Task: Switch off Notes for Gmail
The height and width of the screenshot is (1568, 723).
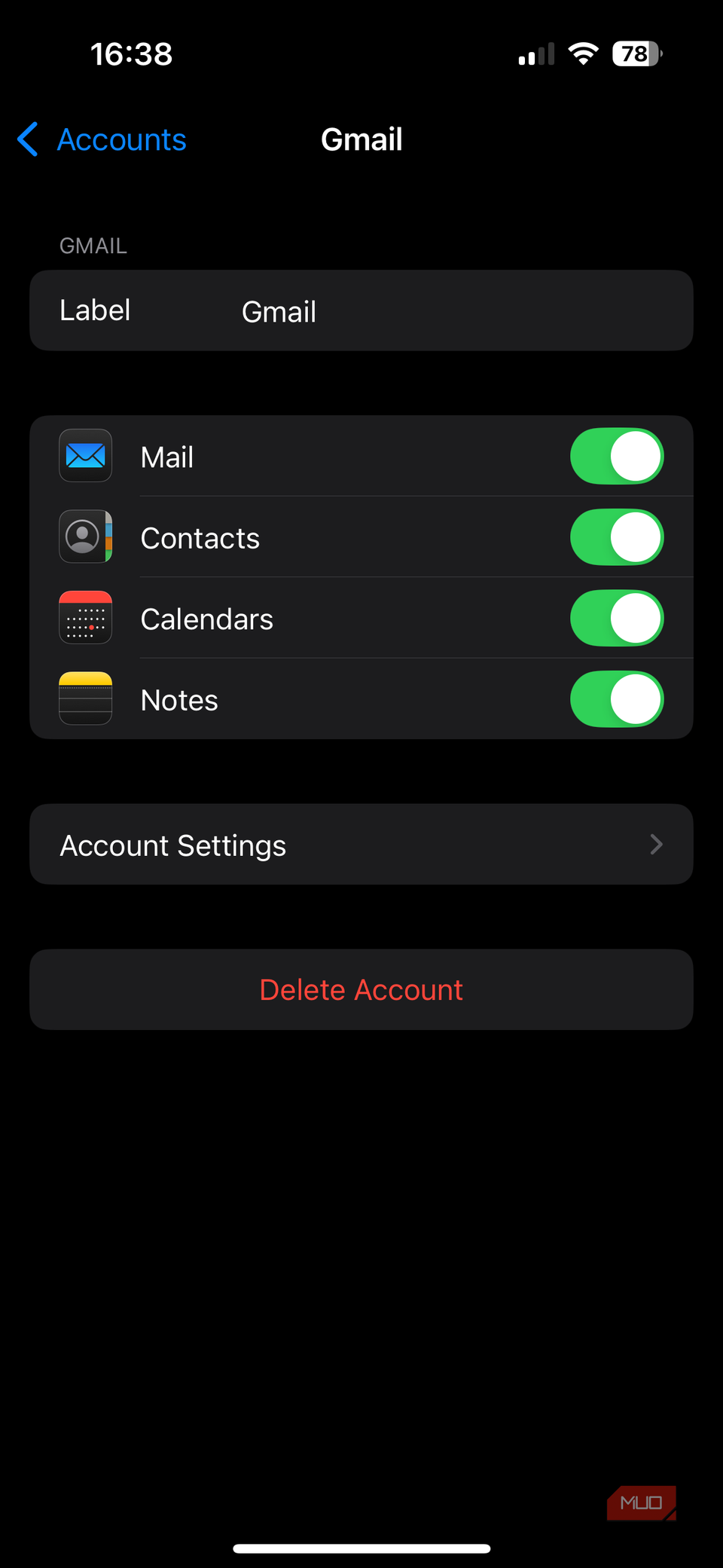Action: 616,699
